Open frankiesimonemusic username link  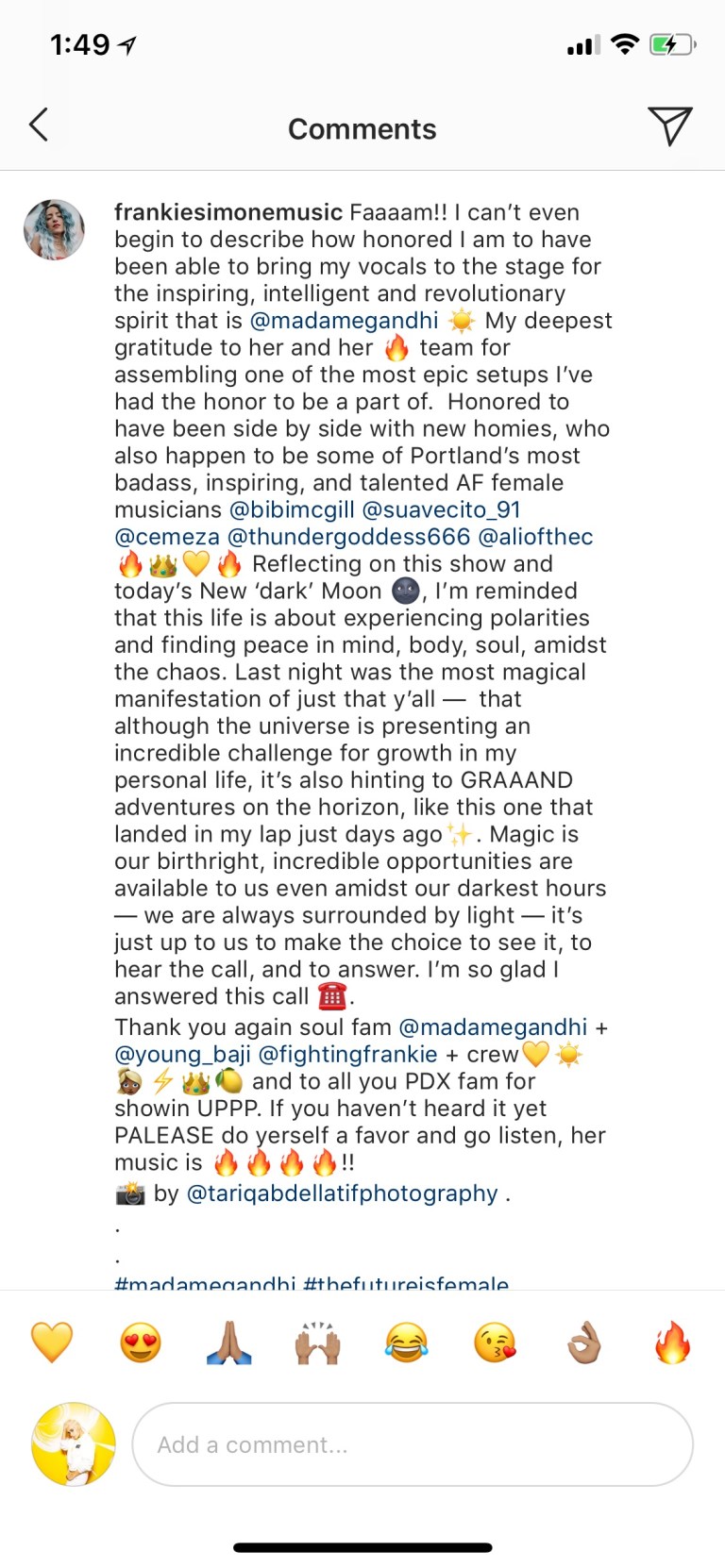228,213
